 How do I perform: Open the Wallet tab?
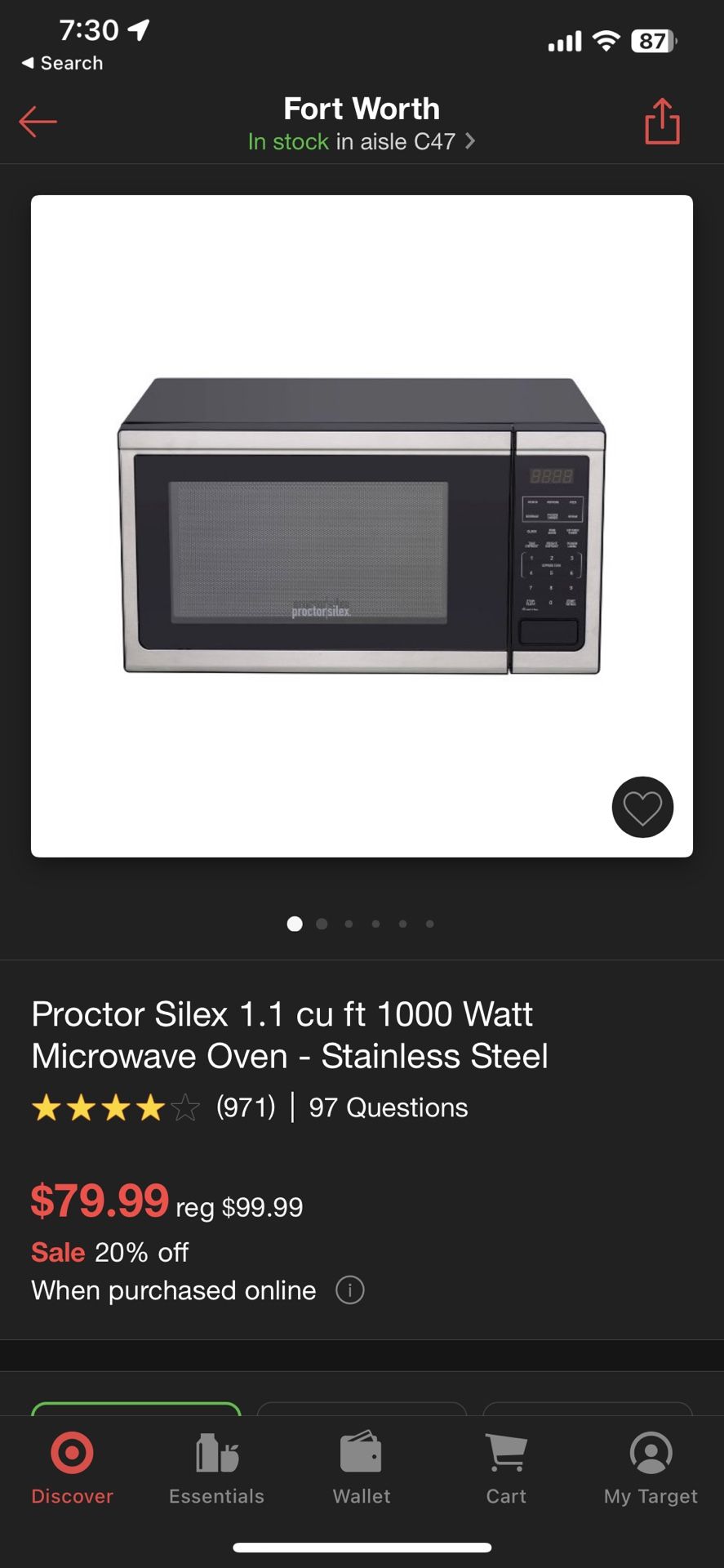pyautogui.click(x=362, y=1468)
